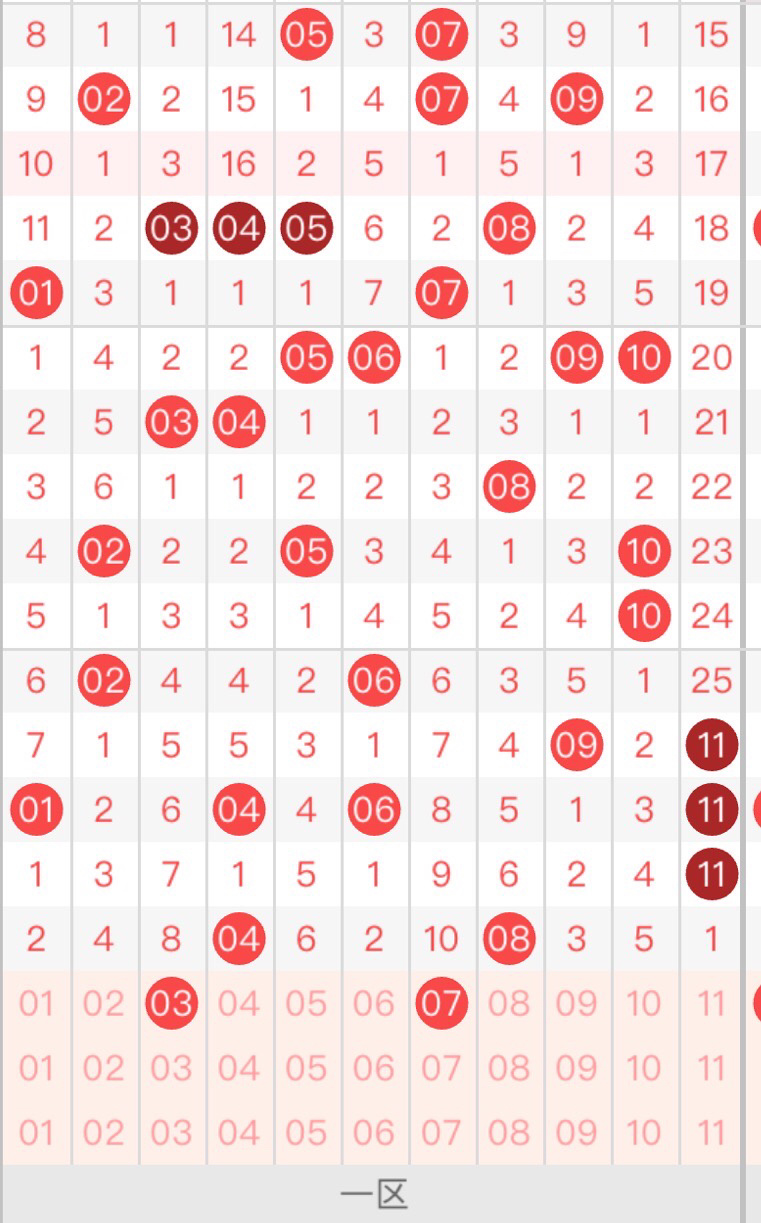Deselect the highlighted 03 in the pick row
Image resolution: width=761 pixels, height=1223 pixels.
(171, 1003)
